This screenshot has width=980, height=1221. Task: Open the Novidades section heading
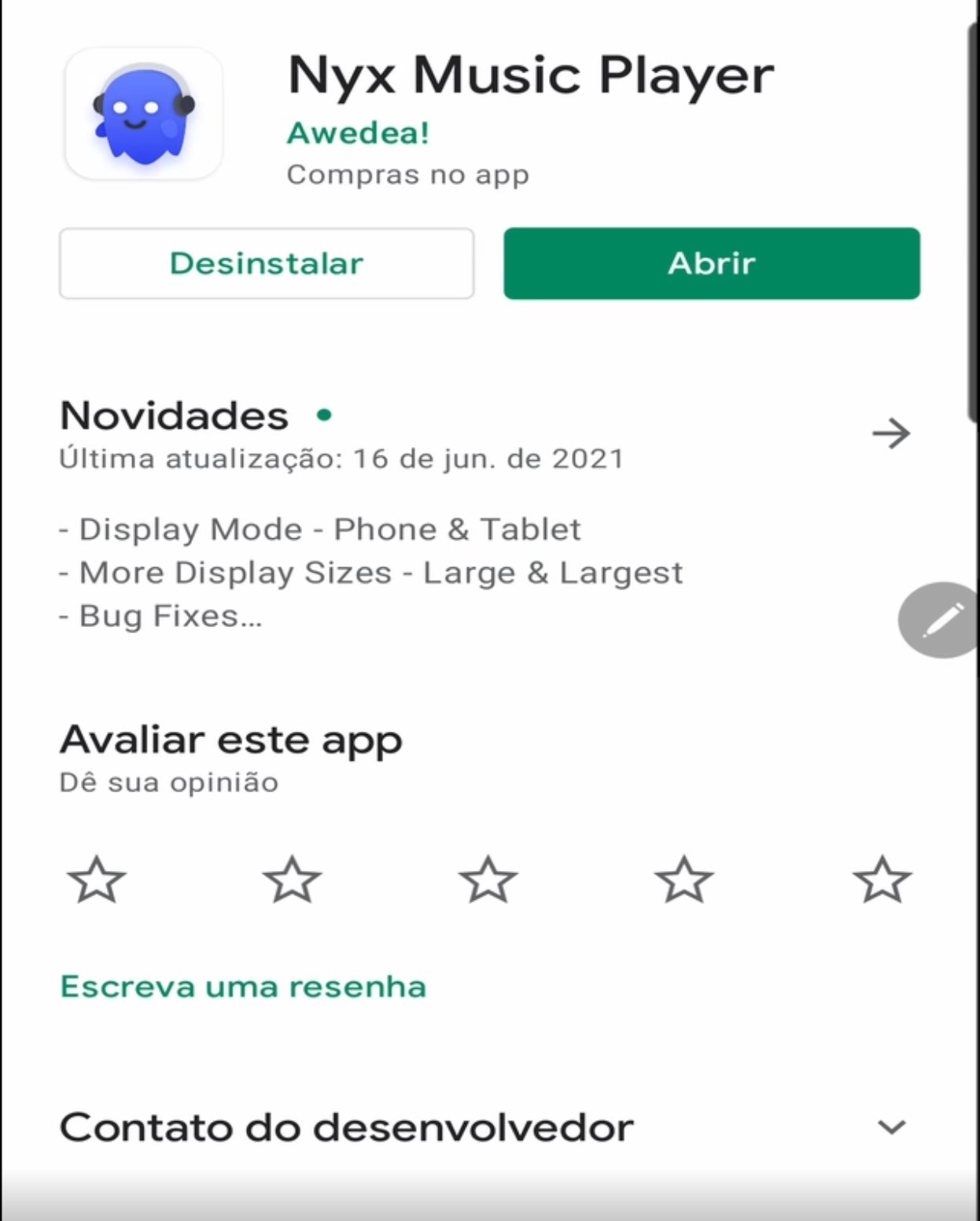175,415
